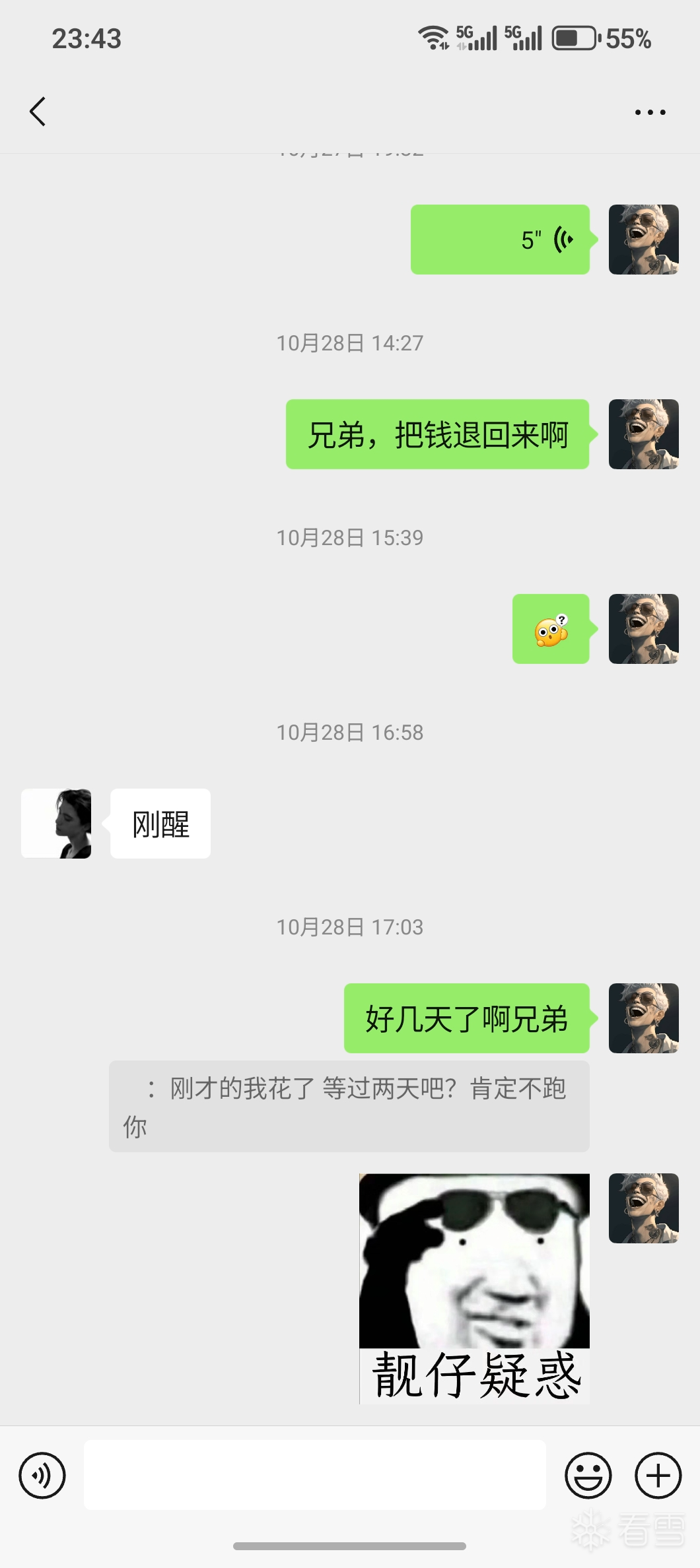Viewport: 700px width, 1568px height.
Task: Go back using the top-left arrow
Action: click(x=38, y=112)
